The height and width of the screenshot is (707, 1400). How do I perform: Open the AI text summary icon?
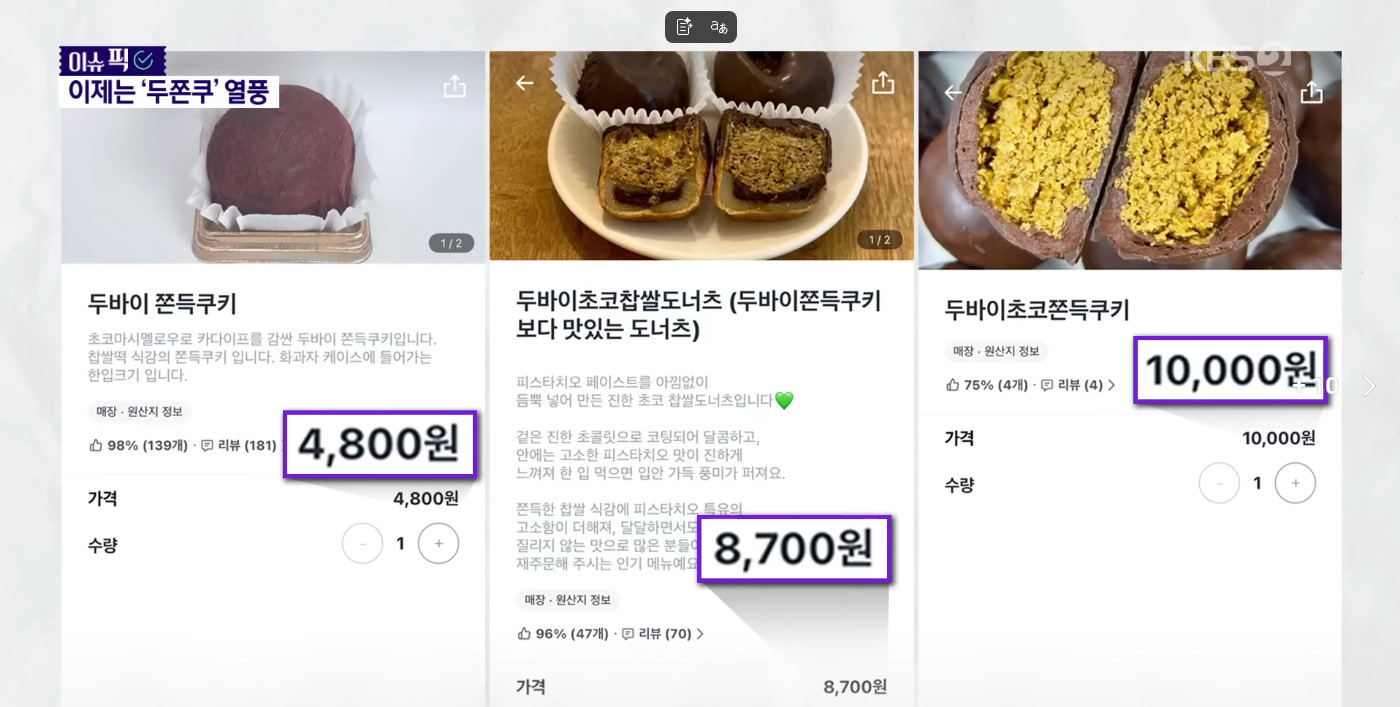(x=684, y=27)
